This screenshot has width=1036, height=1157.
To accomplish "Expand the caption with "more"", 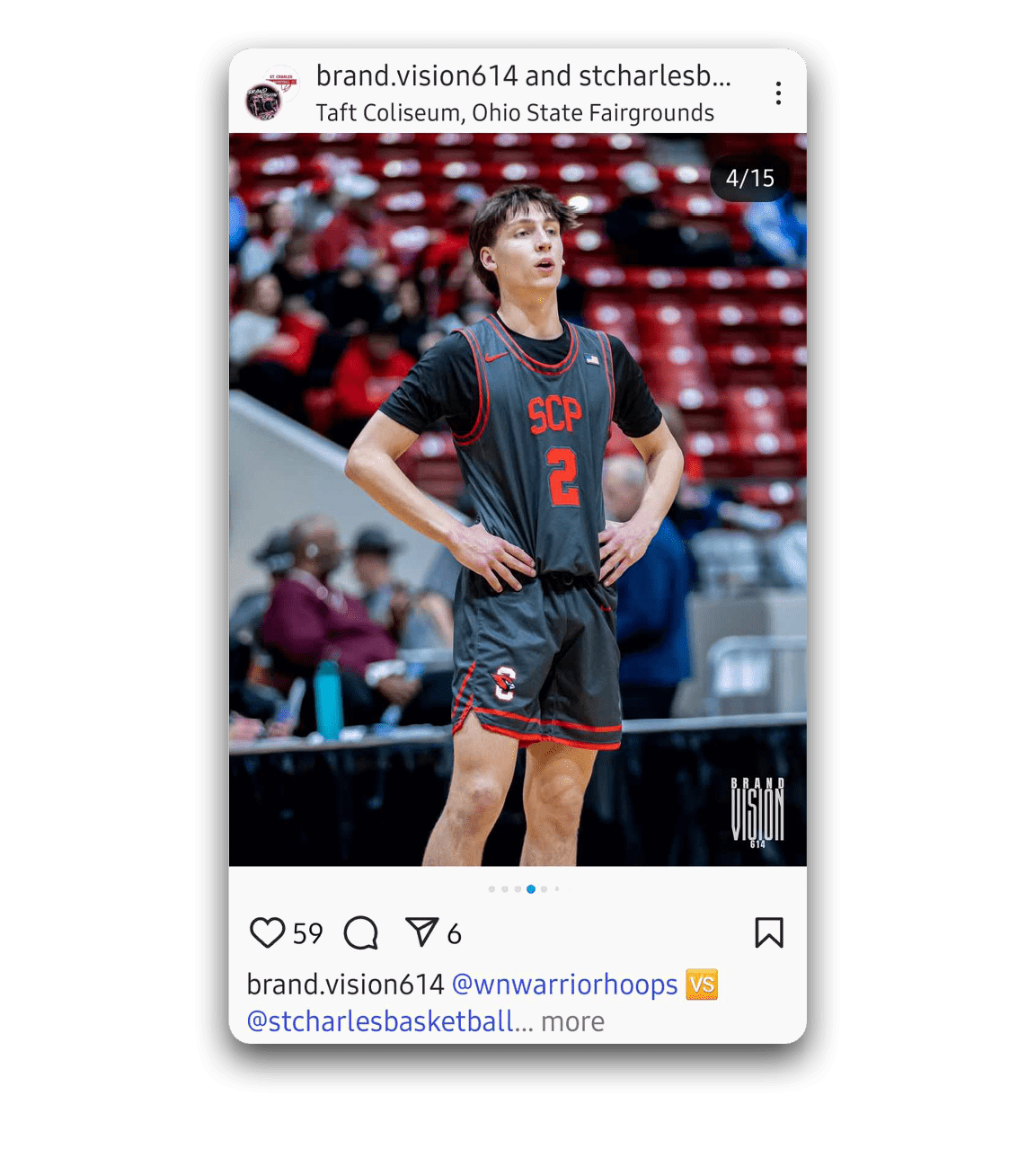I will point(572,1021).
